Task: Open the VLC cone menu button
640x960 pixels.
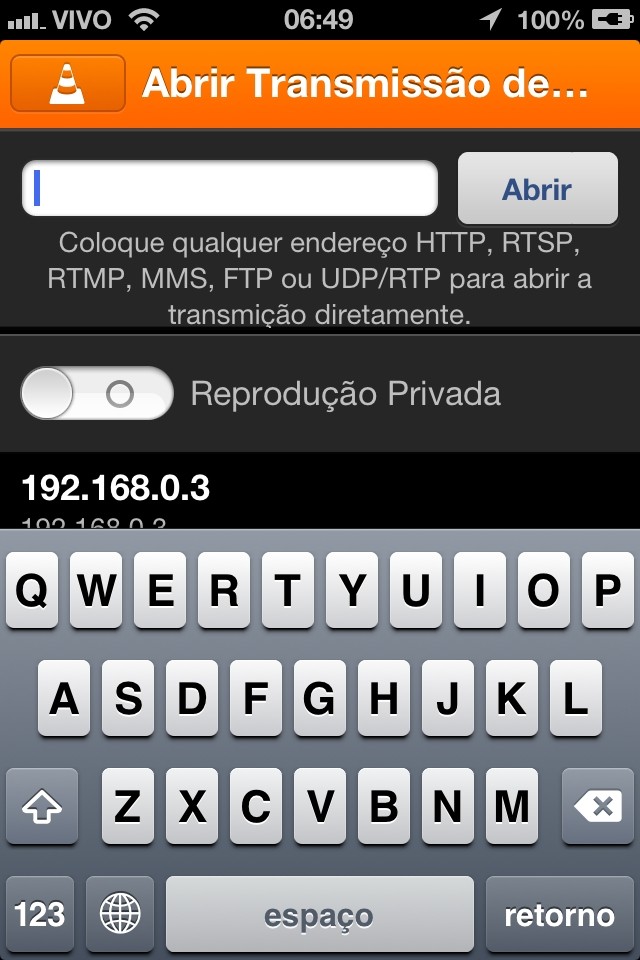Action: pos(68,83)
